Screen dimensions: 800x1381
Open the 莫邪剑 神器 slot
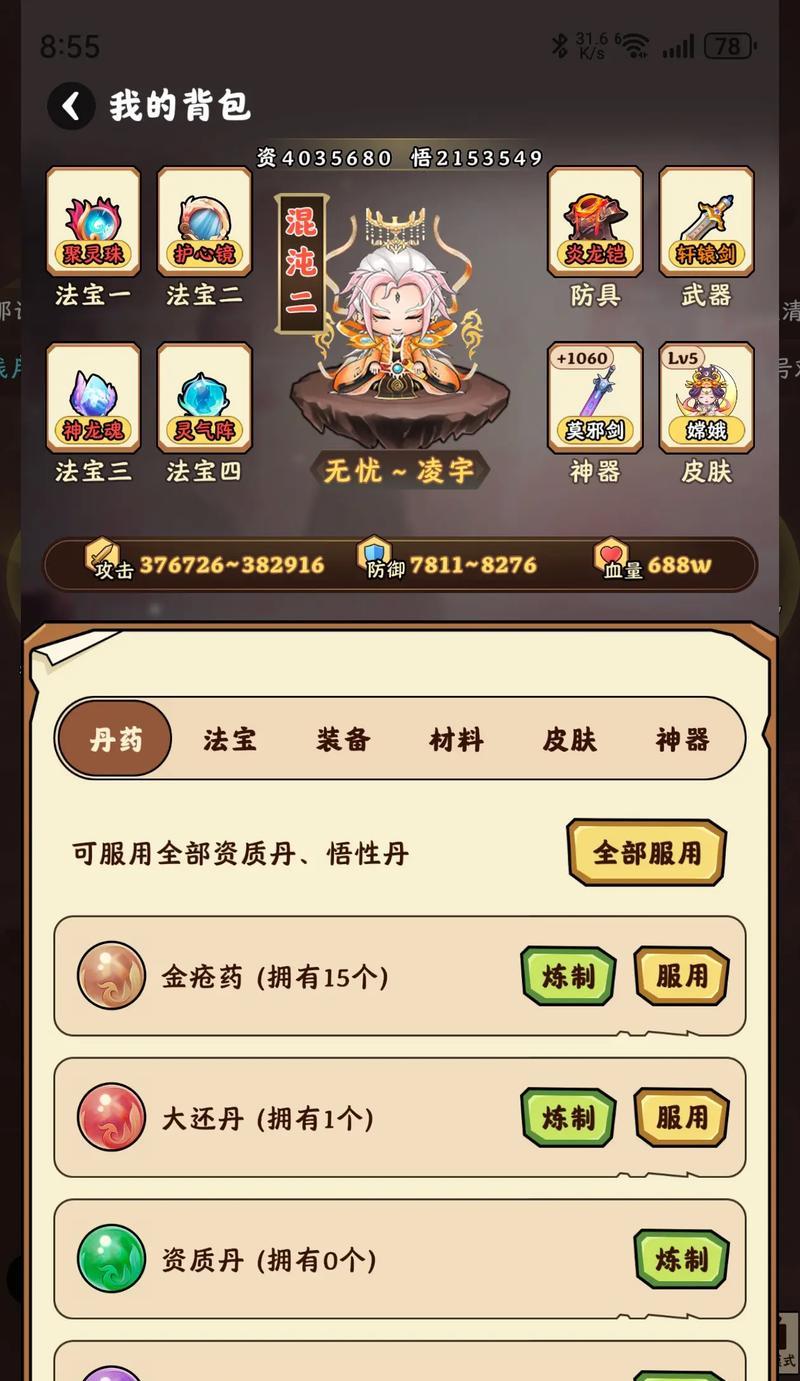pyautogui.click(x=595, y=398)
